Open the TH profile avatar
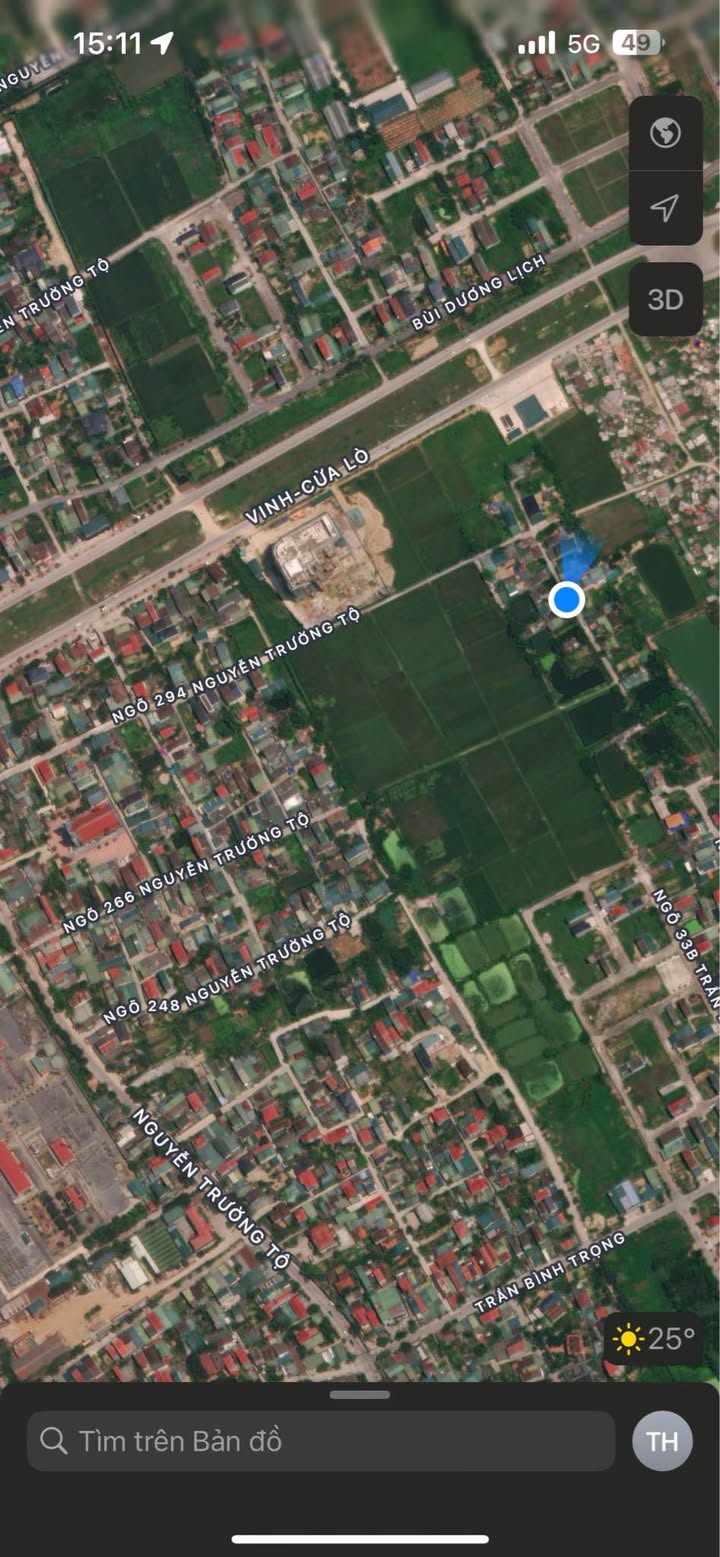Screen dimensions: 720x1557 [x=662, y=1441]
